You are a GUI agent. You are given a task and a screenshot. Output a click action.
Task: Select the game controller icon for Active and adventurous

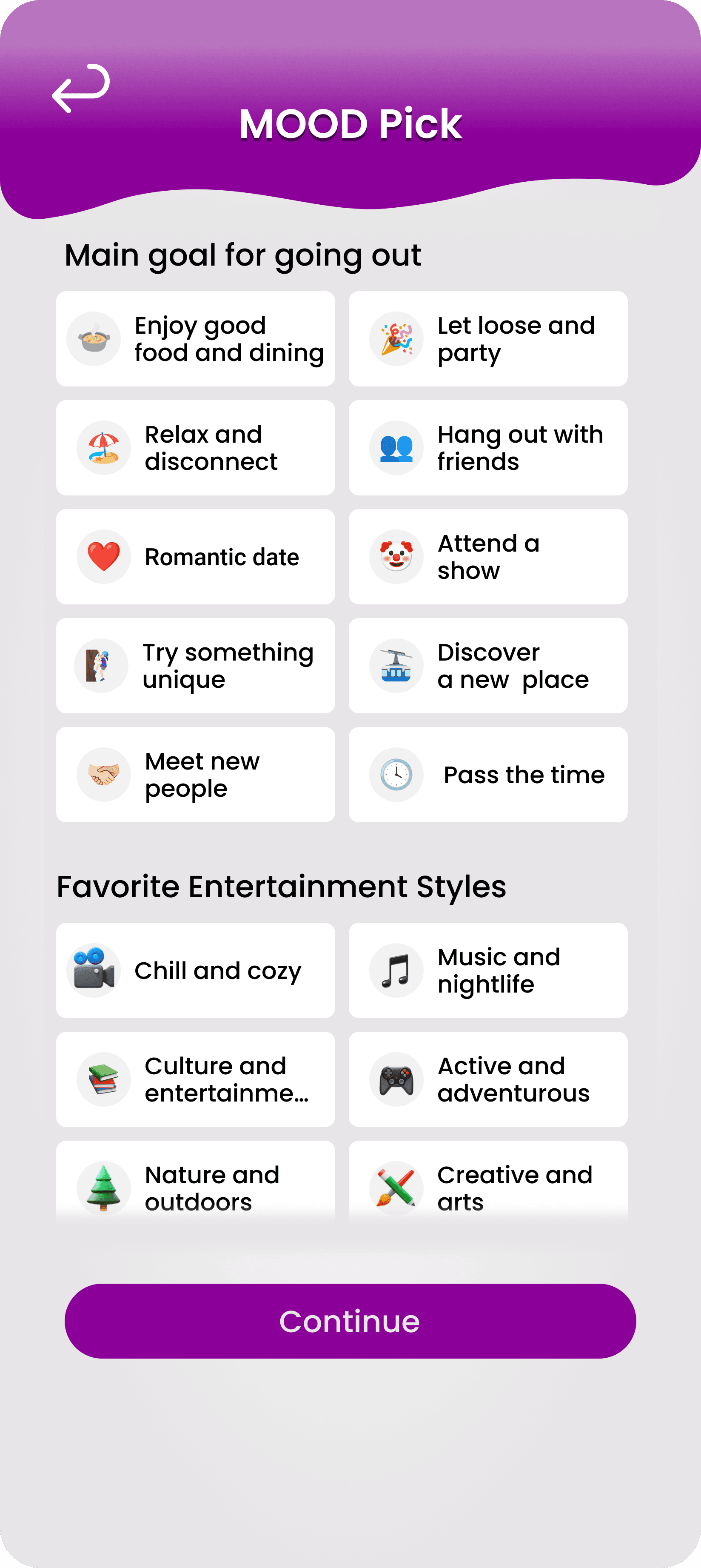point(396,1079)
